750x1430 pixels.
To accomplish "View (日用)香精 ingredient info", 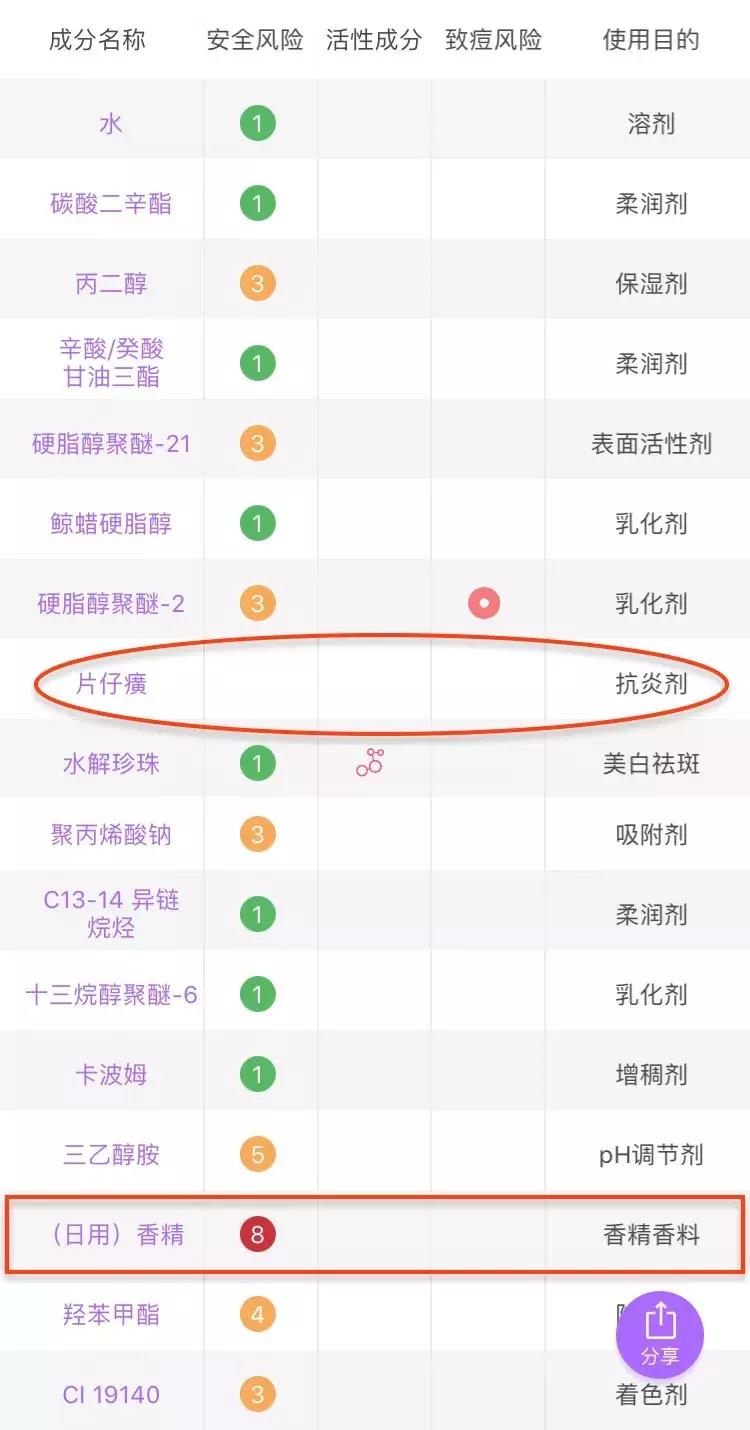I will click(111, 1235).
